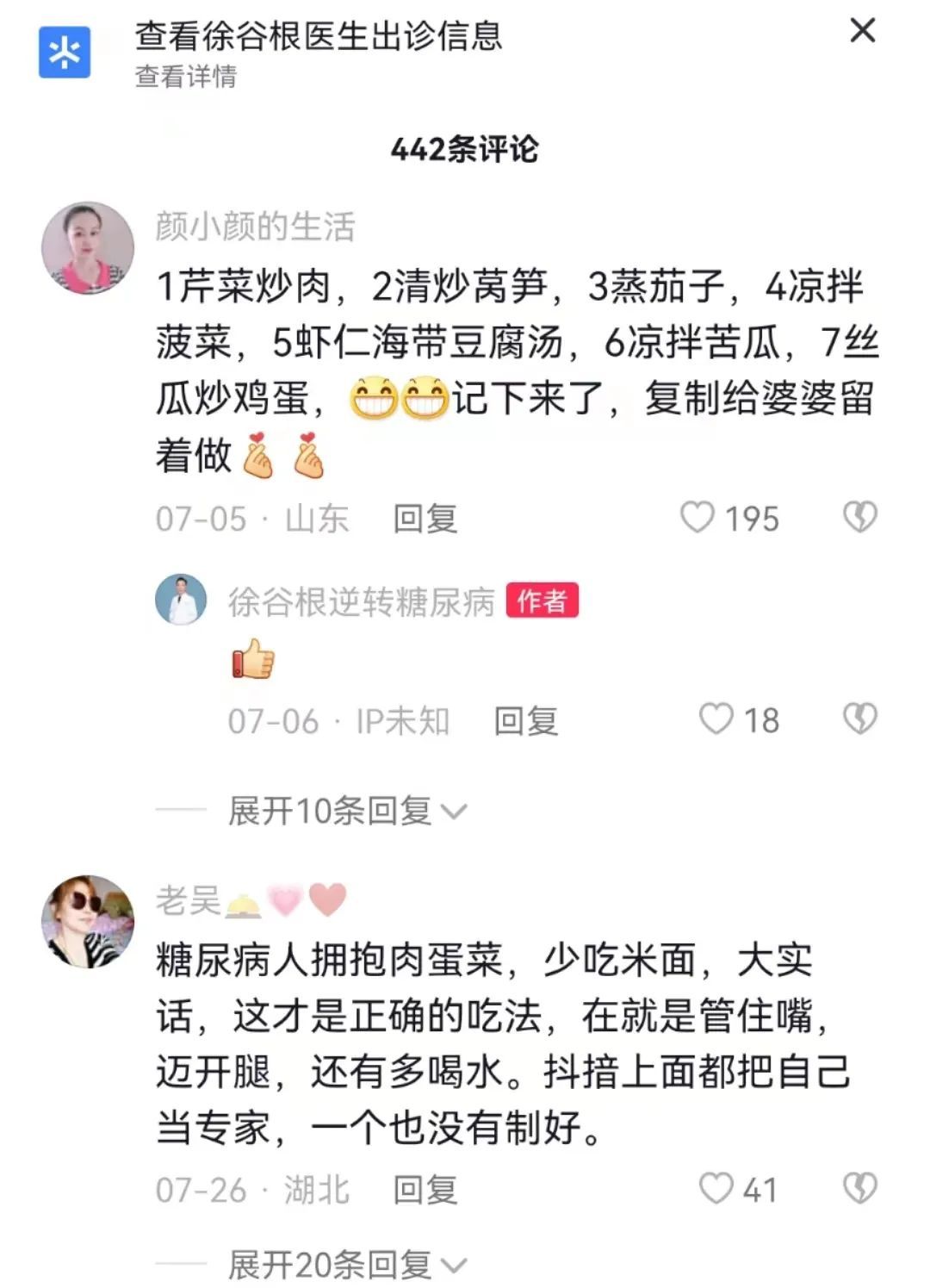The image size is (930, 1288).
Task: Open 徐谷根逆转糖尿病 author profile
Action: (181, 600)
